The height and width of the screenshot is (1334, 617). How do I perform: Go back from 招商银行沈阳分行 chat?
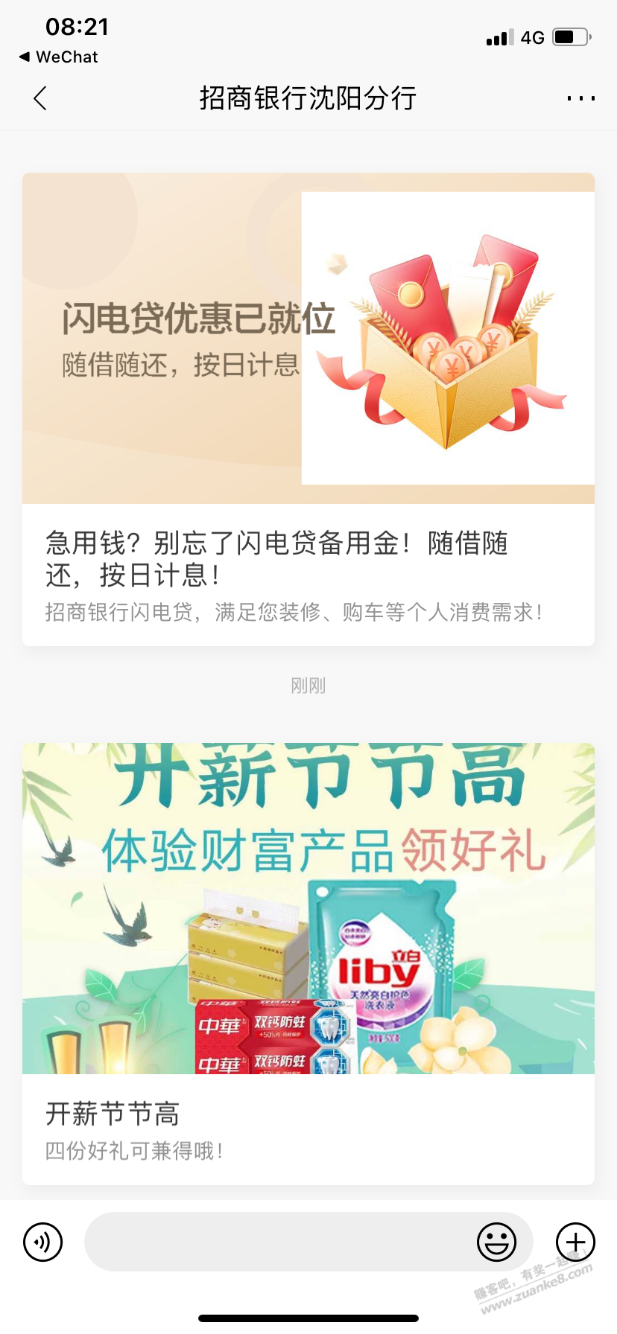(x=40, y=98)
